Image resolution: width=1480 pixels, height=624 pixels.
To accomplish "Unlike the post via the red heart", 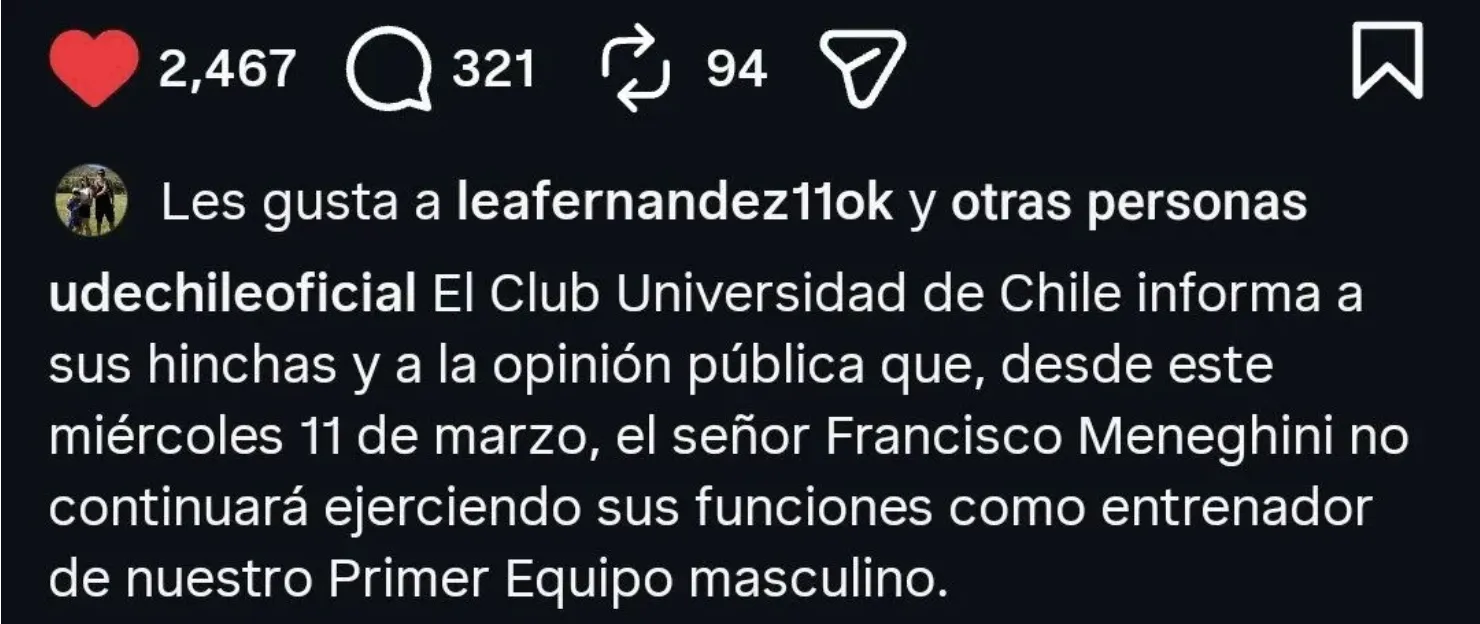I will (x=93, y=68).
